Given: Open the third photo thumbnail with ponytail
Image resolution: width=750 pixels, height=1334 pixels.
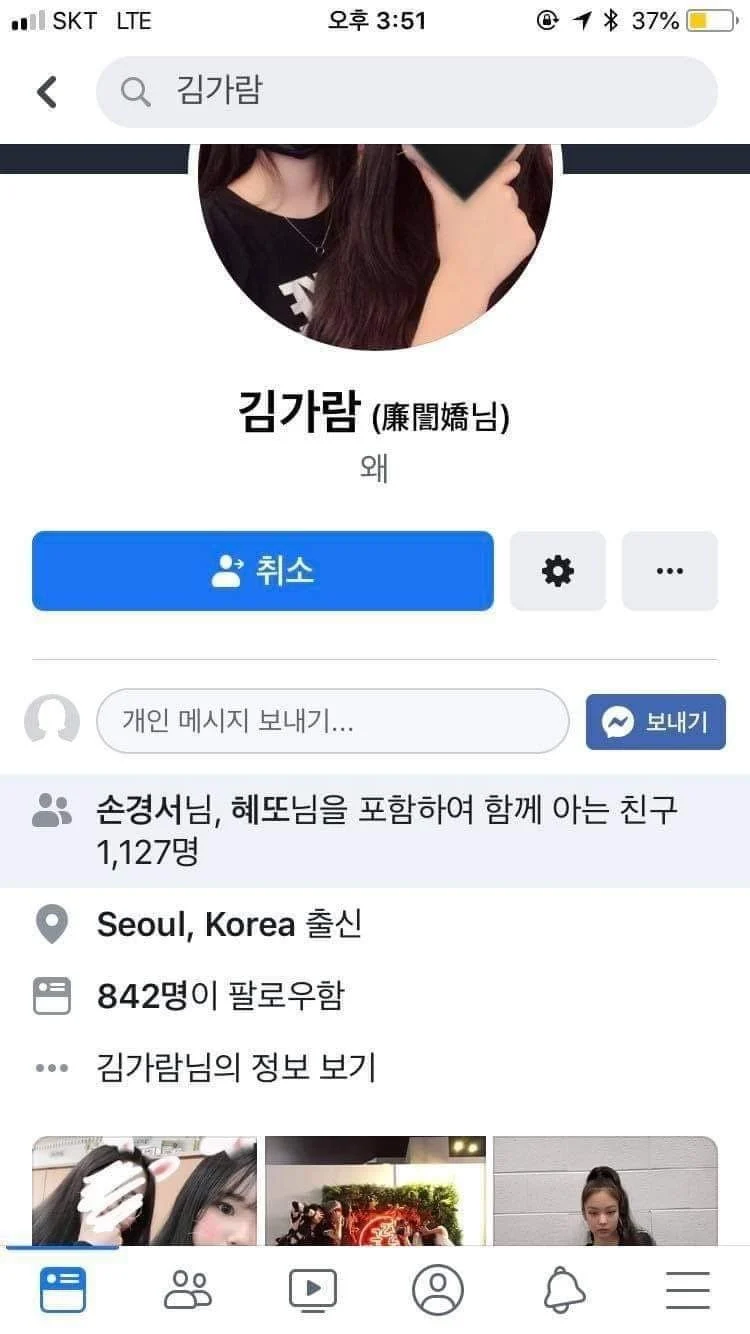Looking at the screenshot, I should coord(605,1190).
